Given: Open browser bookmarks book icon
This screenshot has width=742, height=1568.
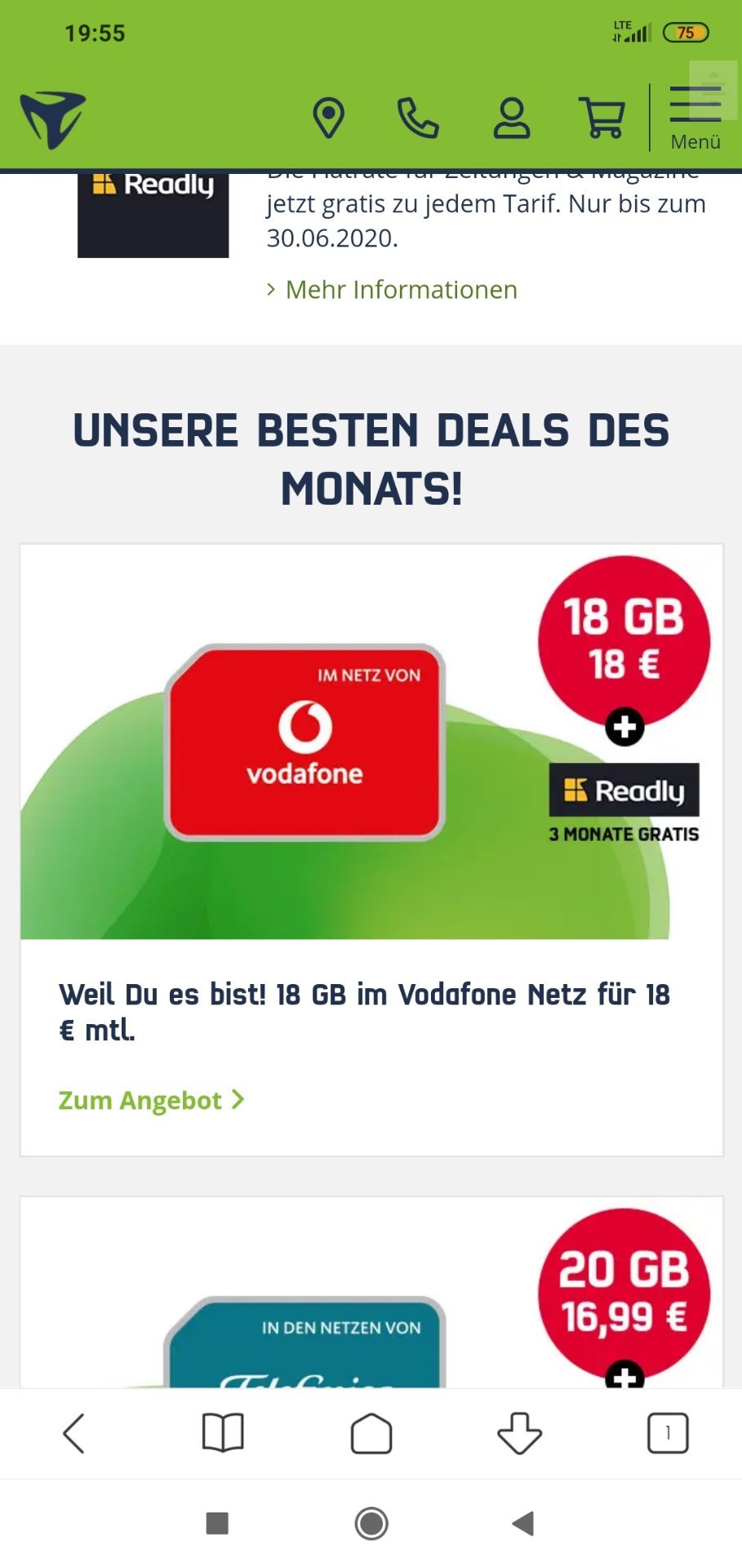Looking at the screenshot, I should click(223, 1433).
